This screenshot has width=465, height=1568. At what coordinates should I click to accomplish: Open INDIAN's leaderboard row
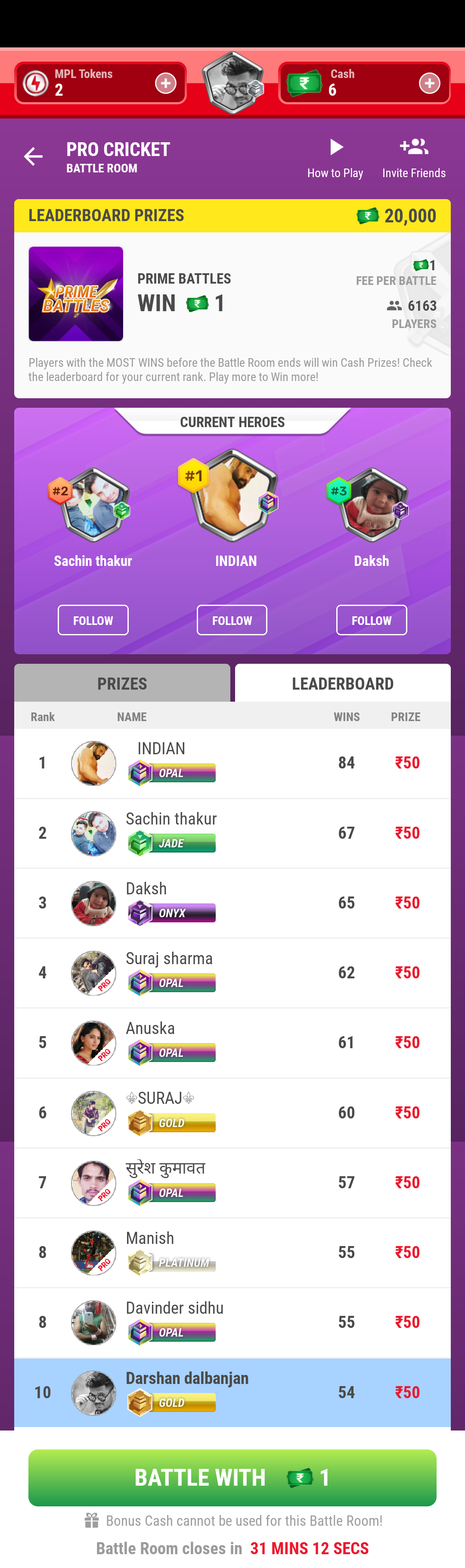pos(232,763)
